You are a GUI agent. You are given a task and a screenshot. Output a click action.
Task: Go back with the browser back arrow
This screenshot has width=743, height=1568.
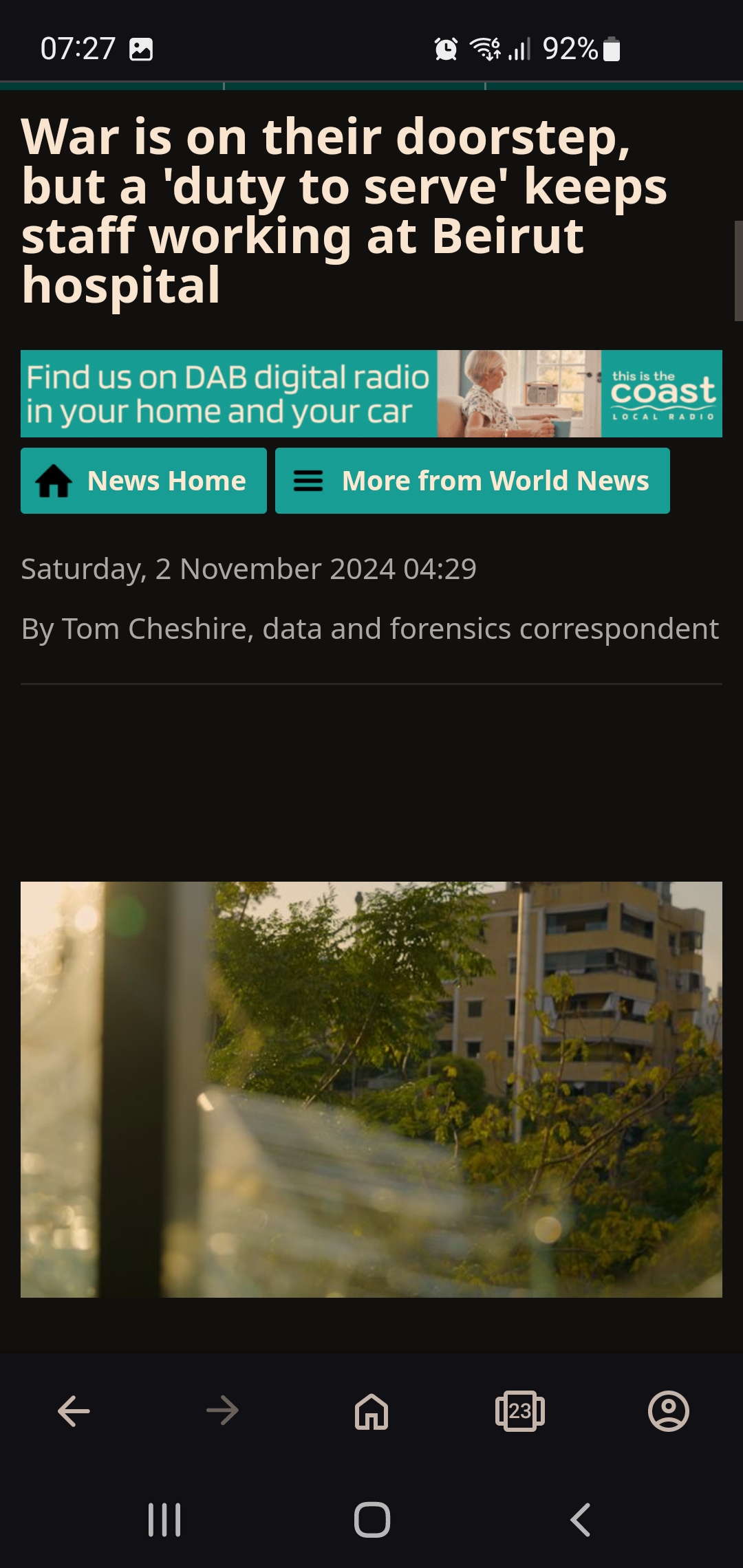pyautogui.click(x=74, y=1411)
